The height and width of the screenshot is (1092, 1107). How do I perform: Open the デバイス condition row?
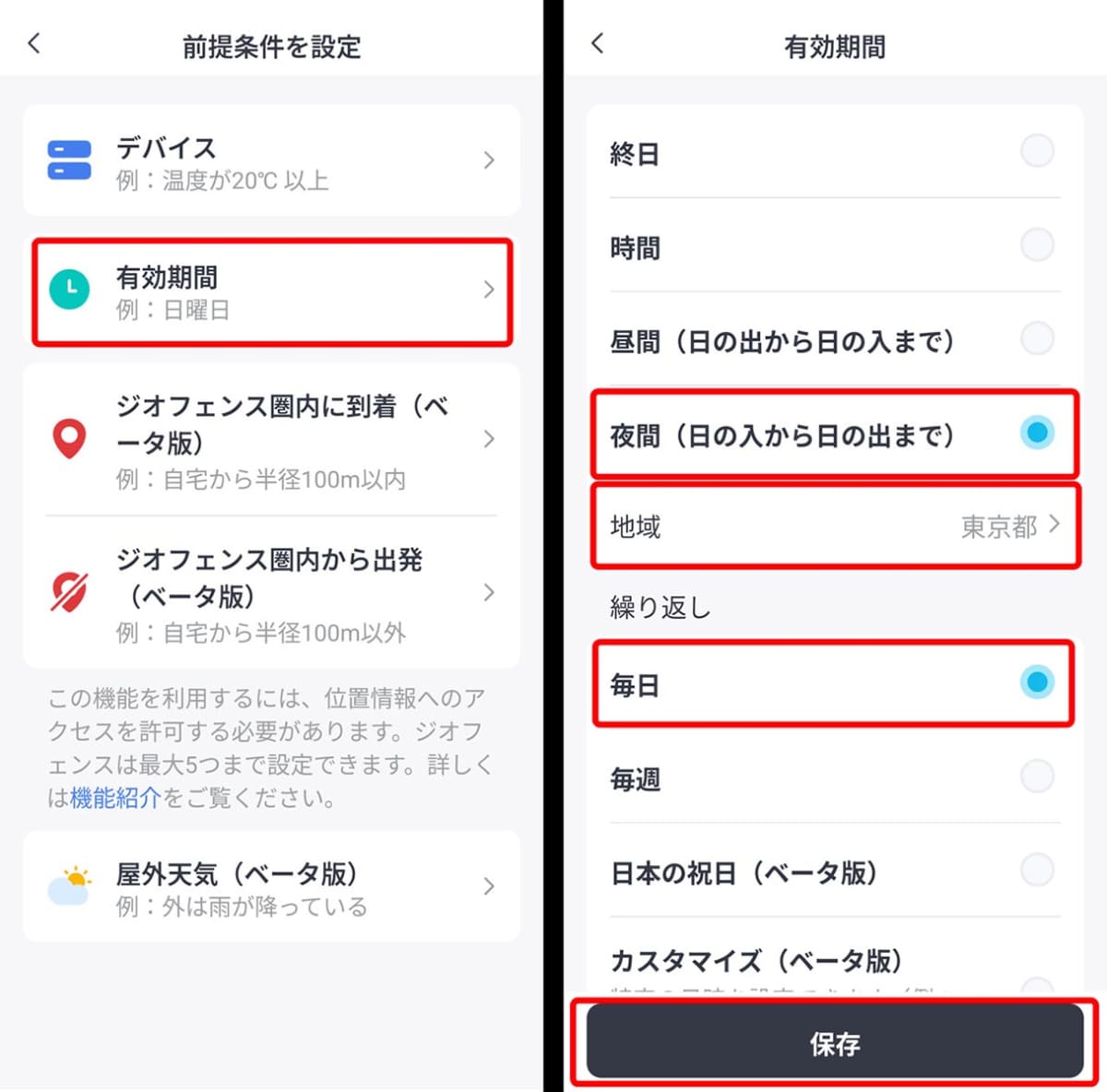point(271,161)
